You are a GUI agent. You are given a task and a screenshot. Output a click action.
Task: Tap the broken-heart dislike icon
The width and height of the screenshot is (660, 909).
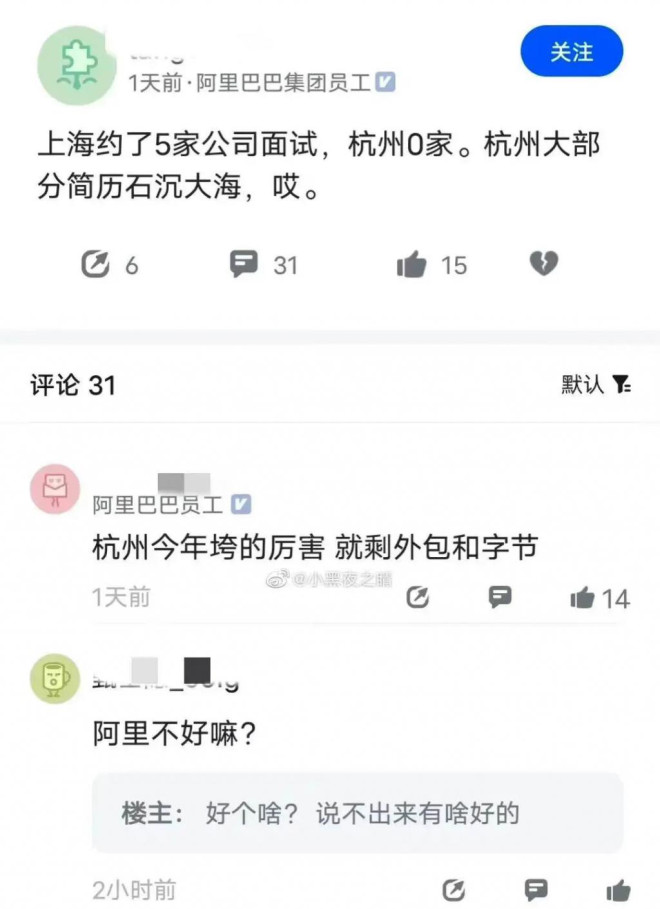[543, 264]
